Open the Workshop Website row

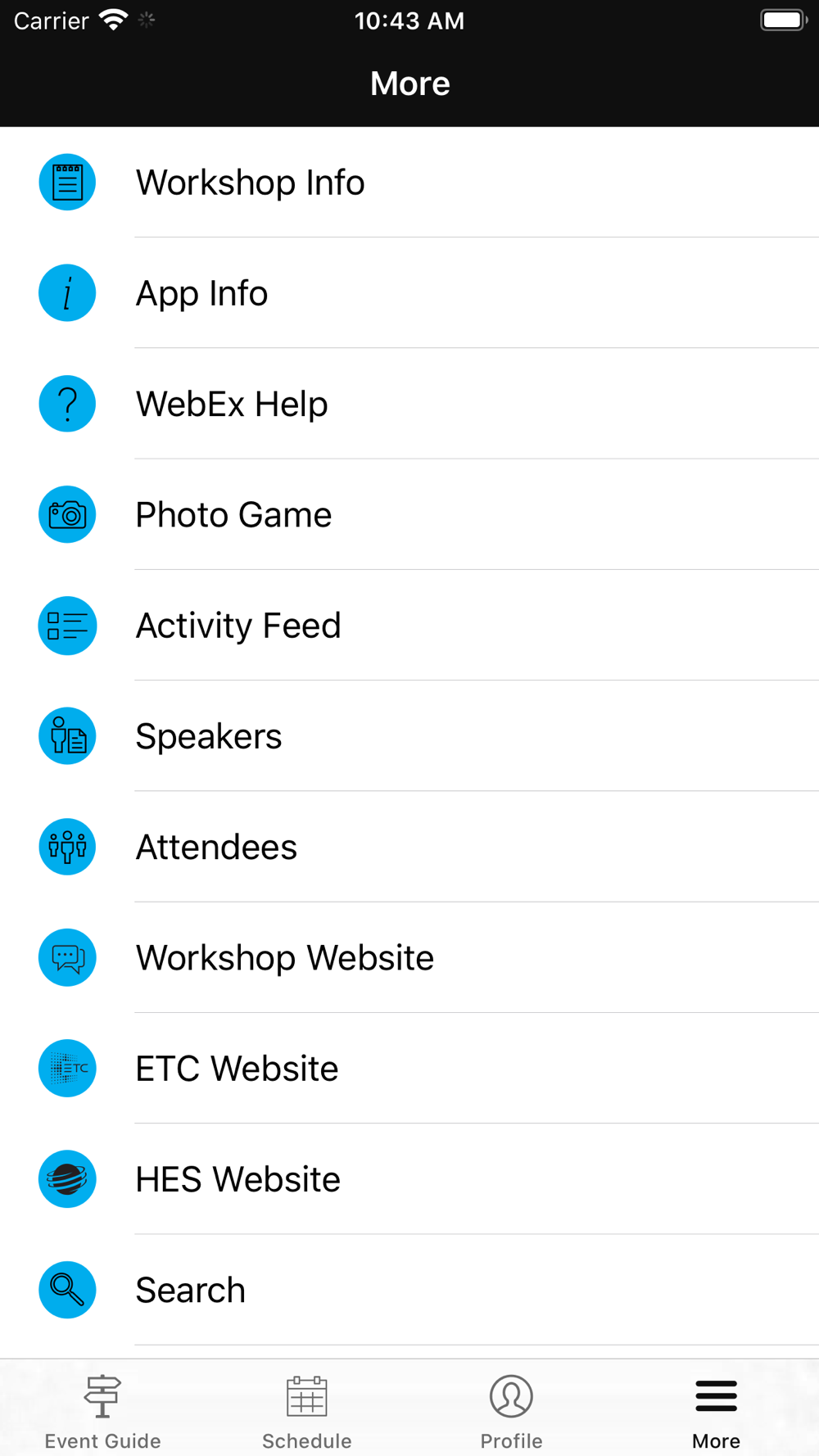point(409,957)
